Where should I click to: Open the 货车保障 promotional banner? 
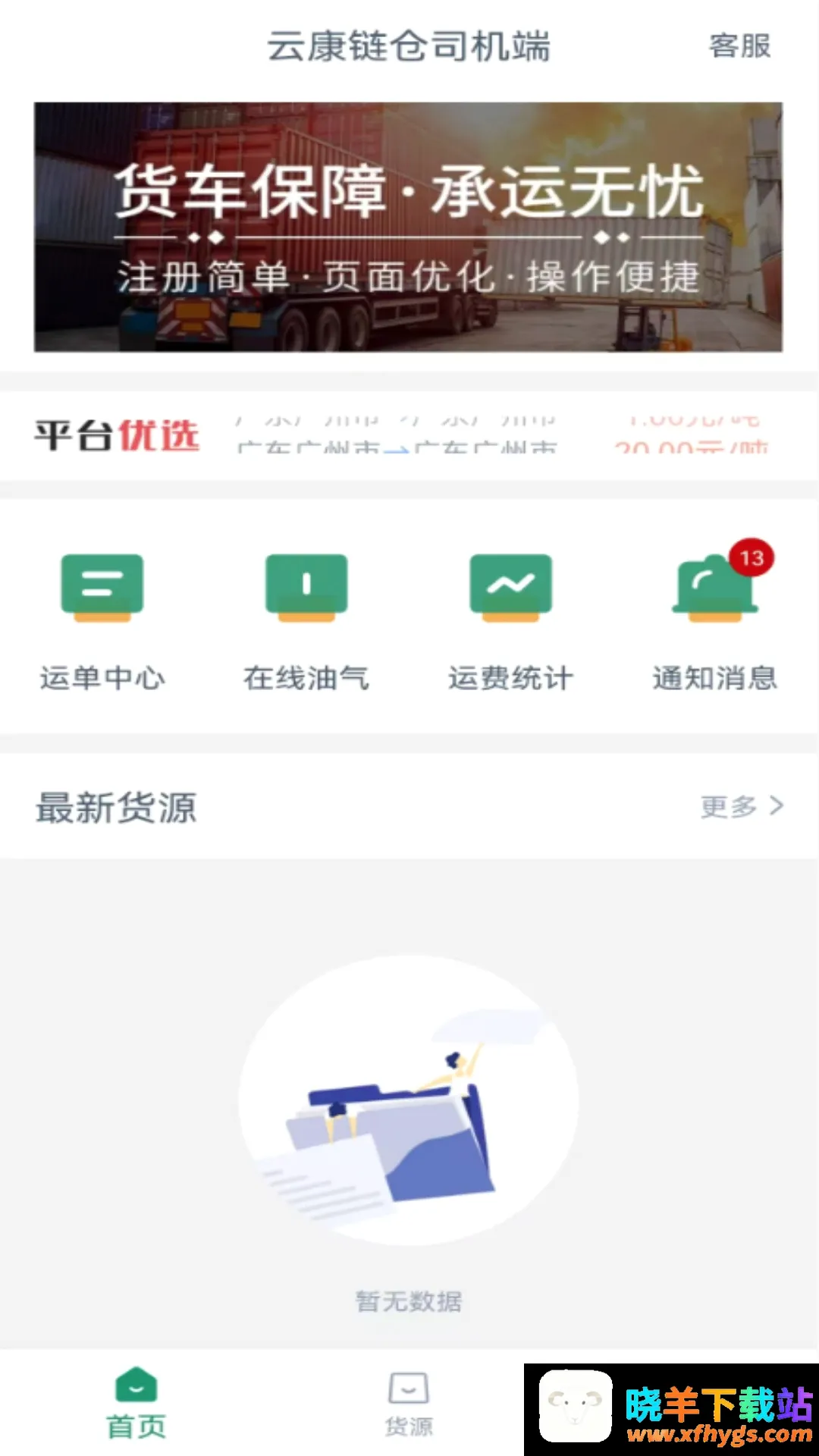click(x=408, y=227)
